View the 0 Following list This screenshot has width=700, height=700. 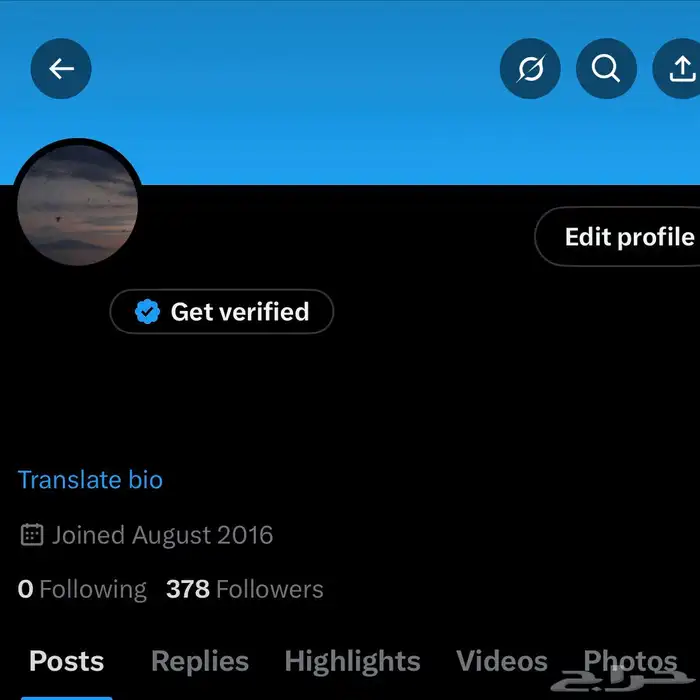82,589
